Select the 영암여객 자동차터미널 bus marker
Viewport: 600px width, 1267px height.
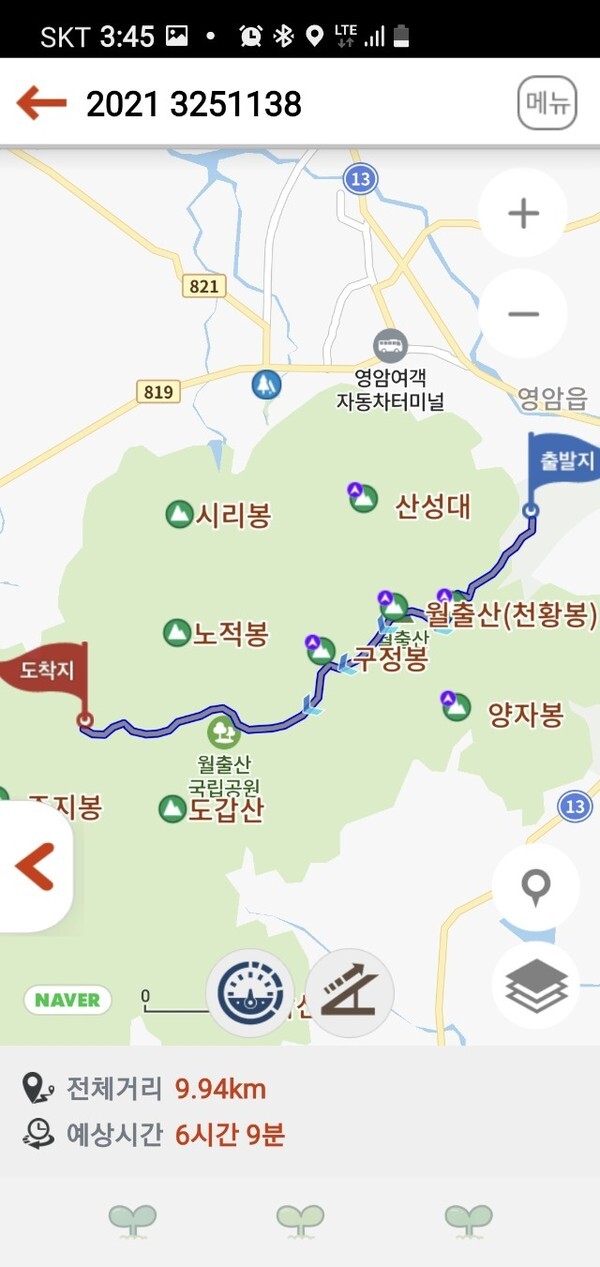click(x=390, y=347)
